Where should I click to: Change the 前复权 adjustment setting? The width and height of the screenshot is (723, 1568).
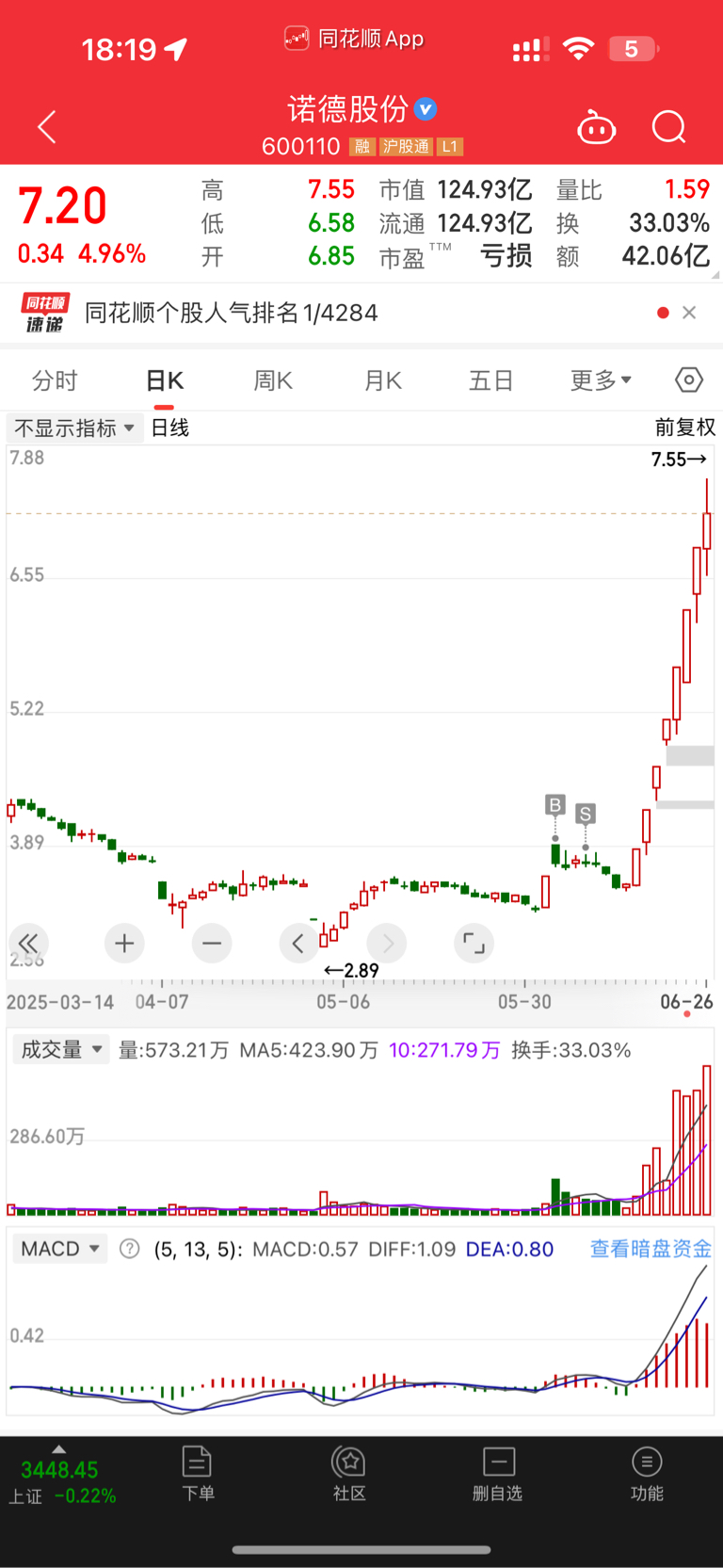click(x=685, y=428)
